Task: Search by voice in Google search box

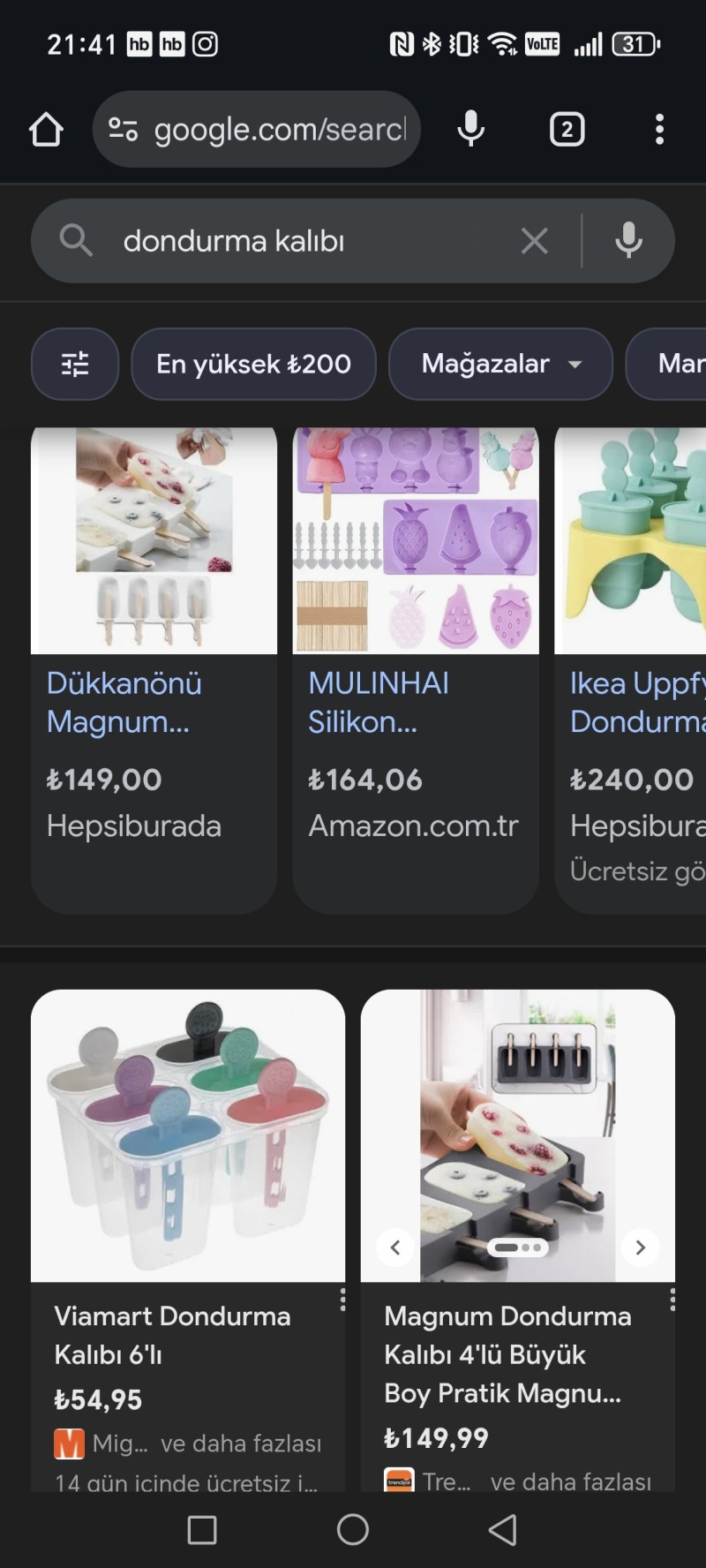Action: (x=628, y=241)
